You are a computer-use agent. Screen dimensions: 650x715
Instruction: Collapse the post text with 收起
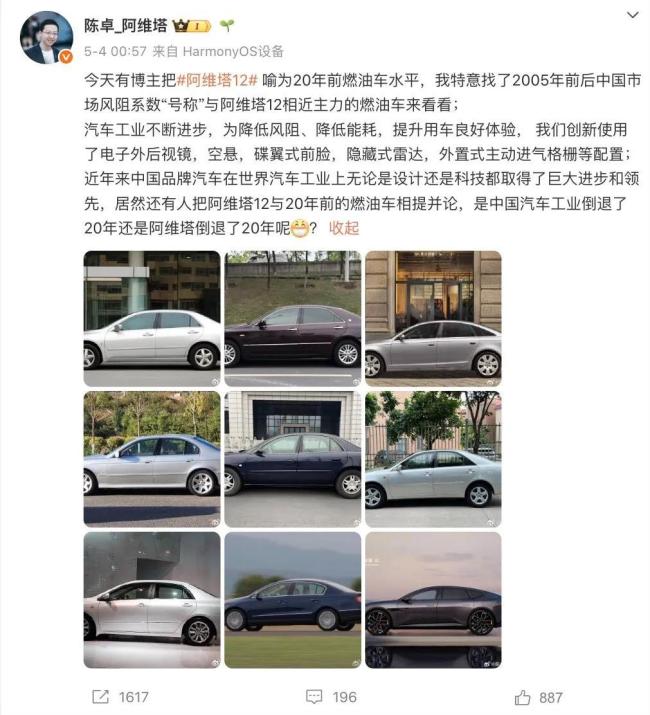click(x=344, y=227)
